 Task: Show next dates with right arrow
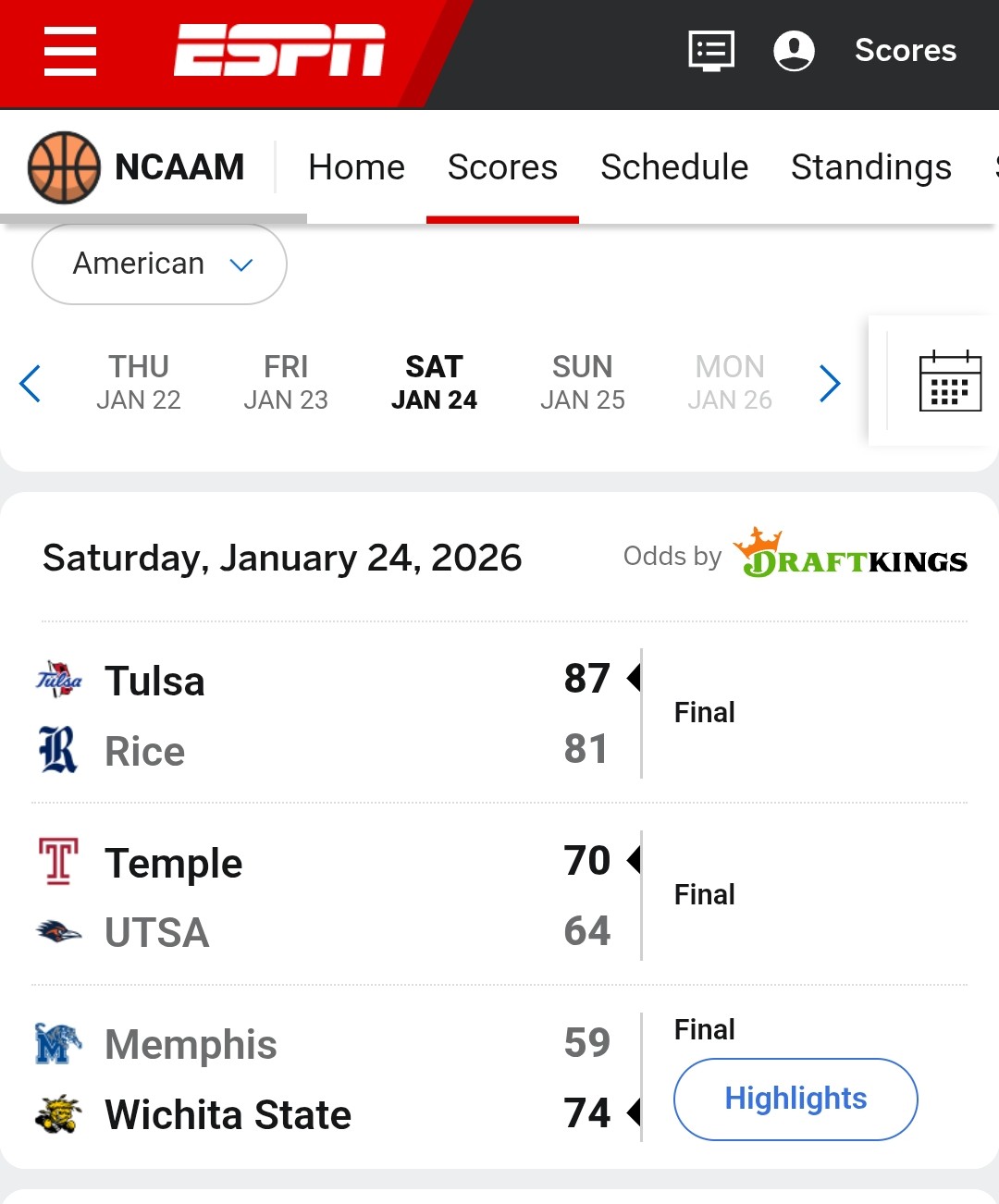(x=830, y=383)
